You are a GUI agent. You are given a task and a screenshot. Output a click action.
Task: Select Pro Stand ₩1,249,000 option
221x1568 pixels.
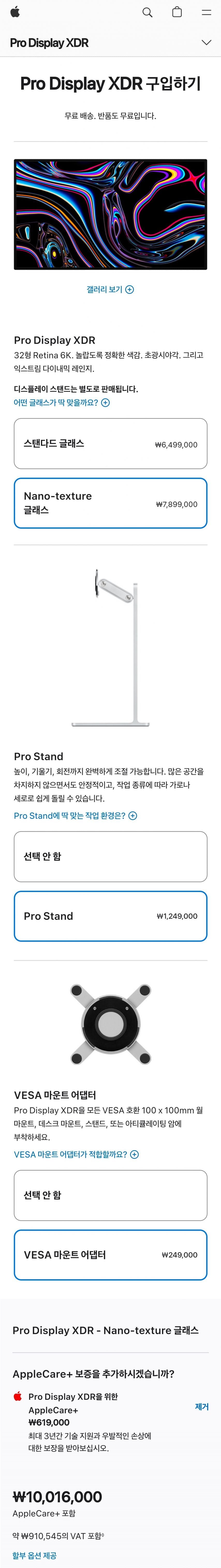110,916
